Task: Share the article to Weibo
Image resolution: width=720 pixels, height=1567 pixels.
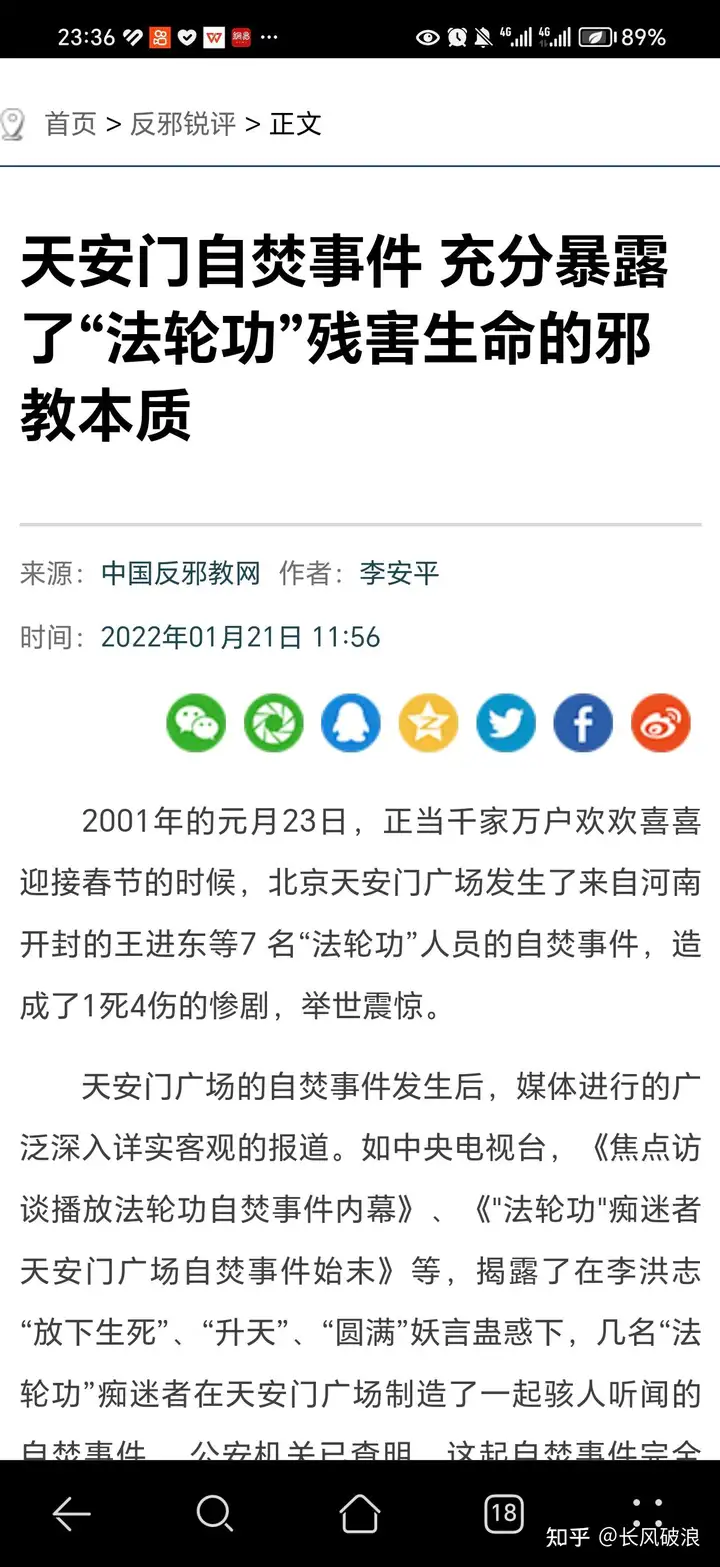Action: tap(661, 723)
